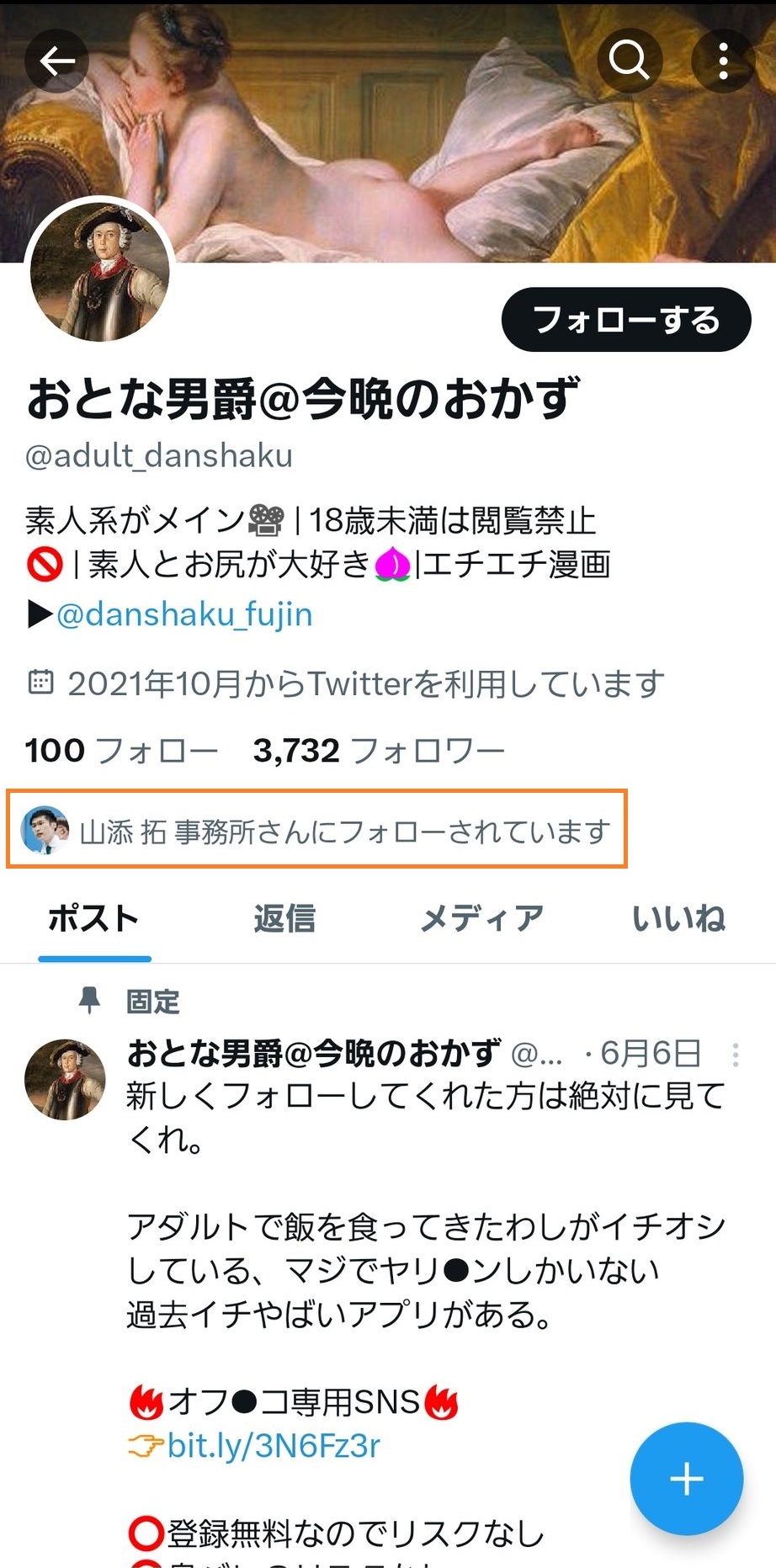Tap the pinned post's author avatar
This screenshot has width=776, height=1568.
(x=65, y=1079)
